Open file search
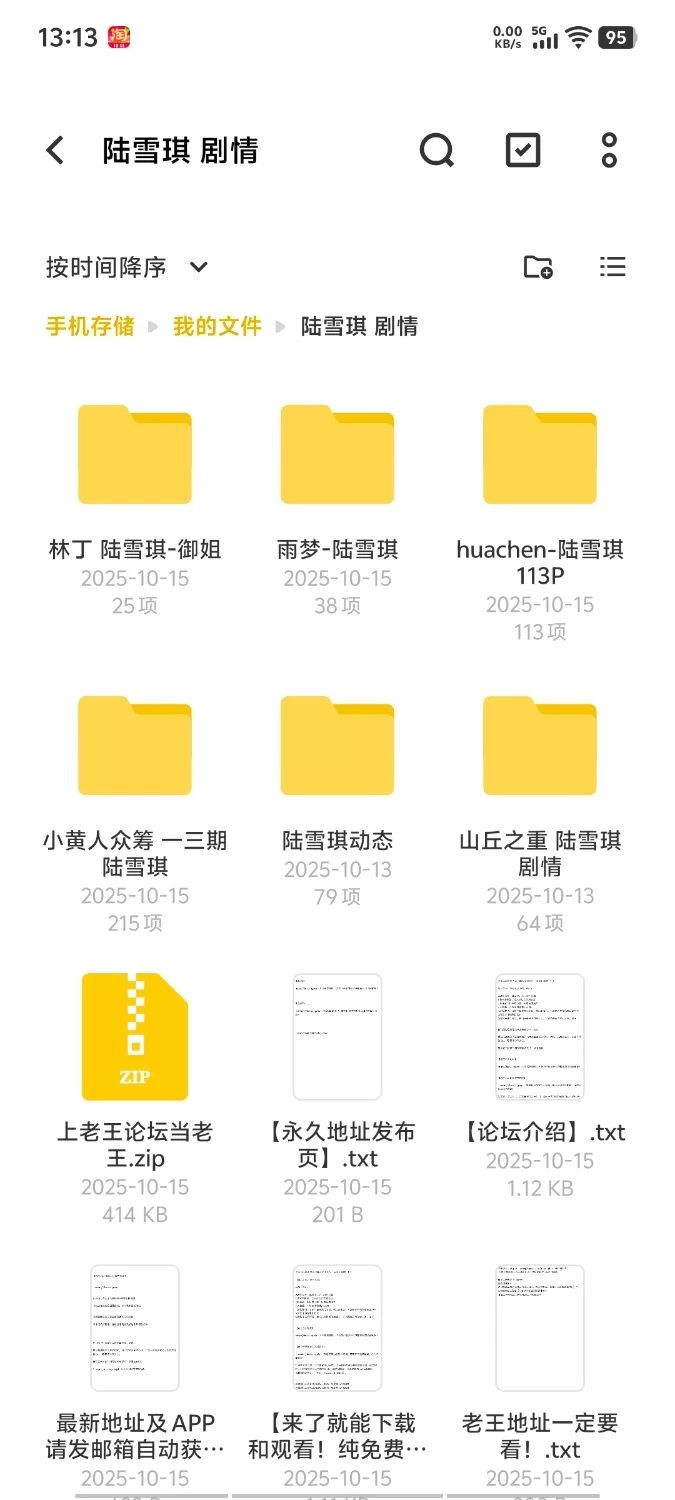Screen dimensions: 675x1500 (x=436, y=151)
